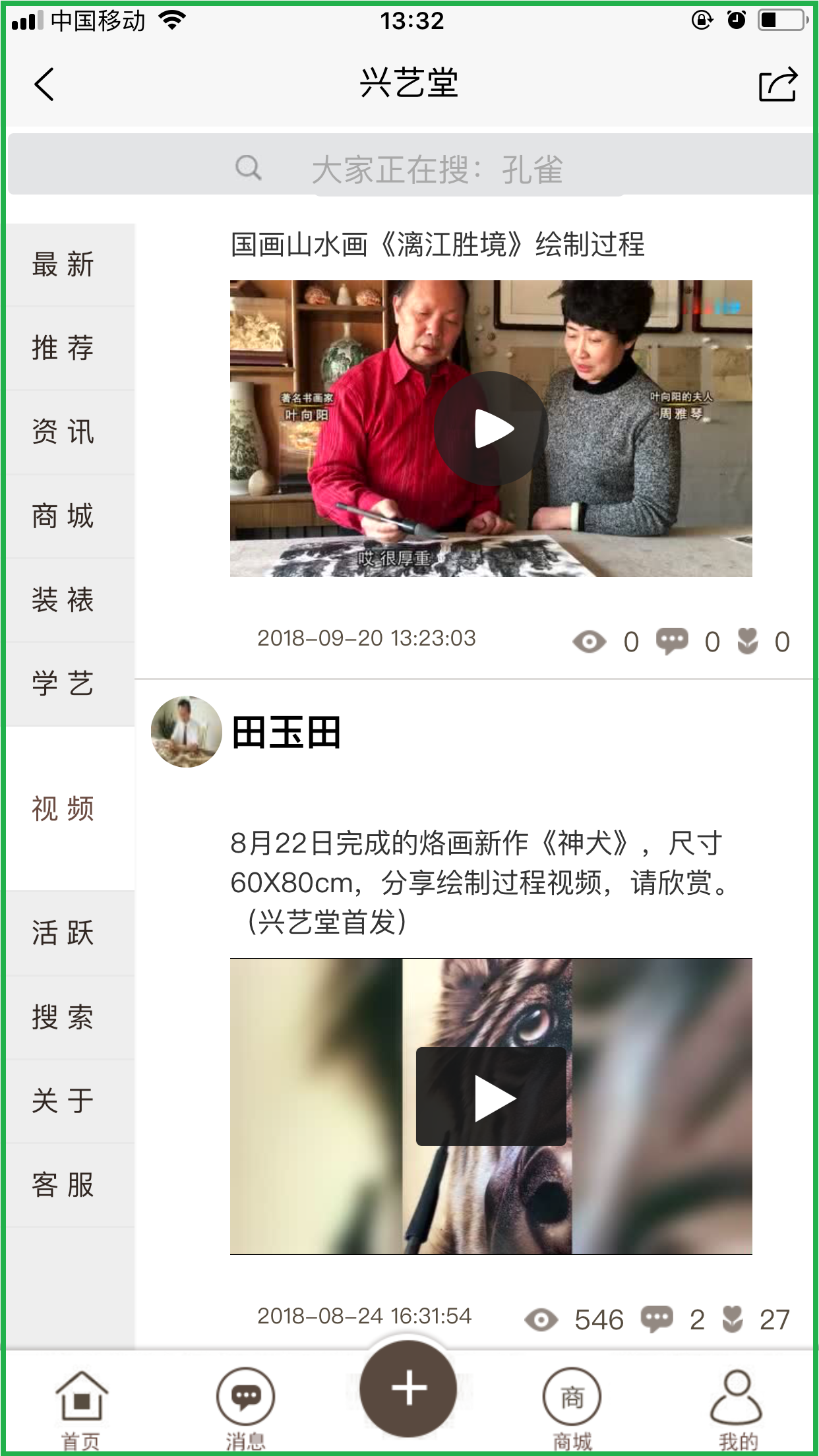The height and width of the screenshot is (1456, 819).
Task: Select the 学艺 category
Action: pos(64,684)
